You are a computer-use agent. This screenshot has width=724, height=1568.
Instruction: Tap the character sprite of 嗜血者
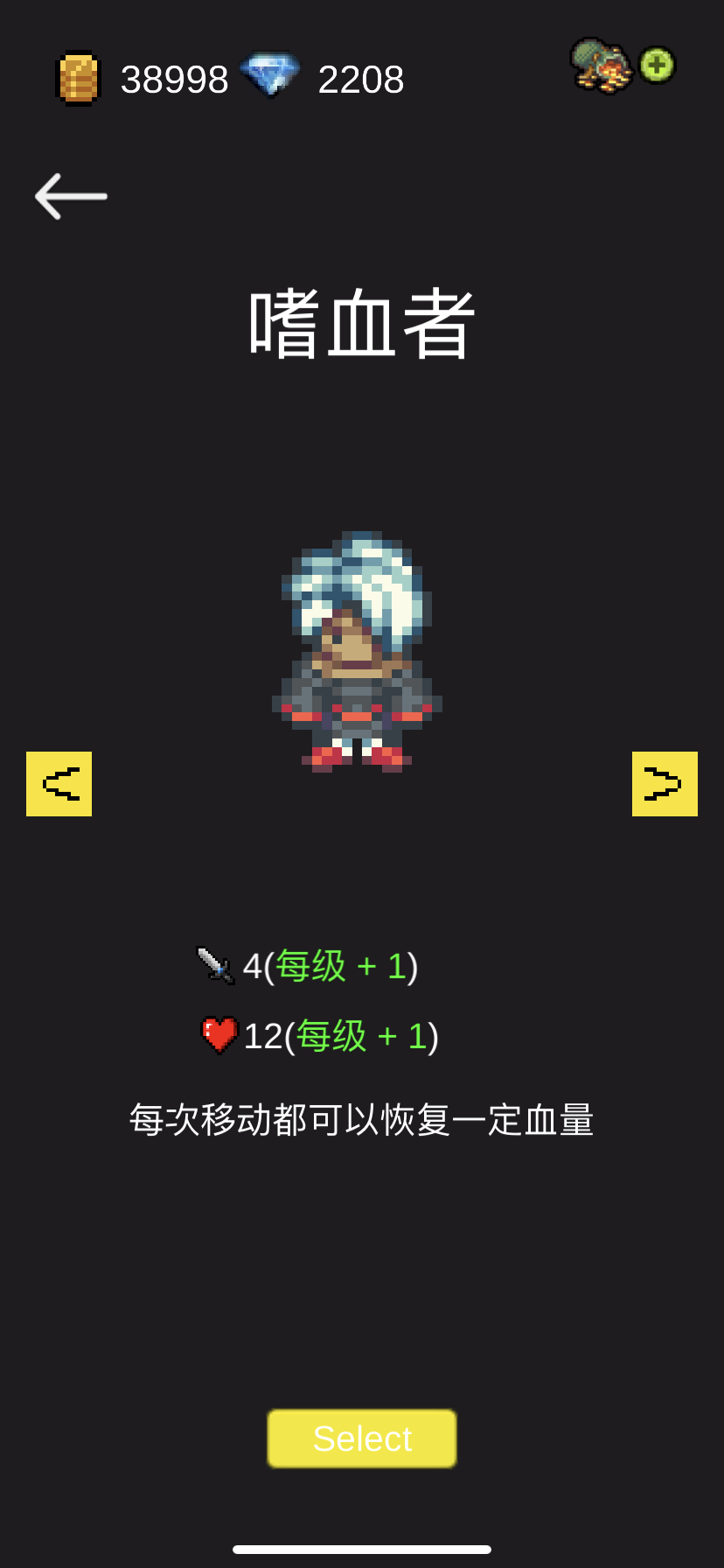359,647
